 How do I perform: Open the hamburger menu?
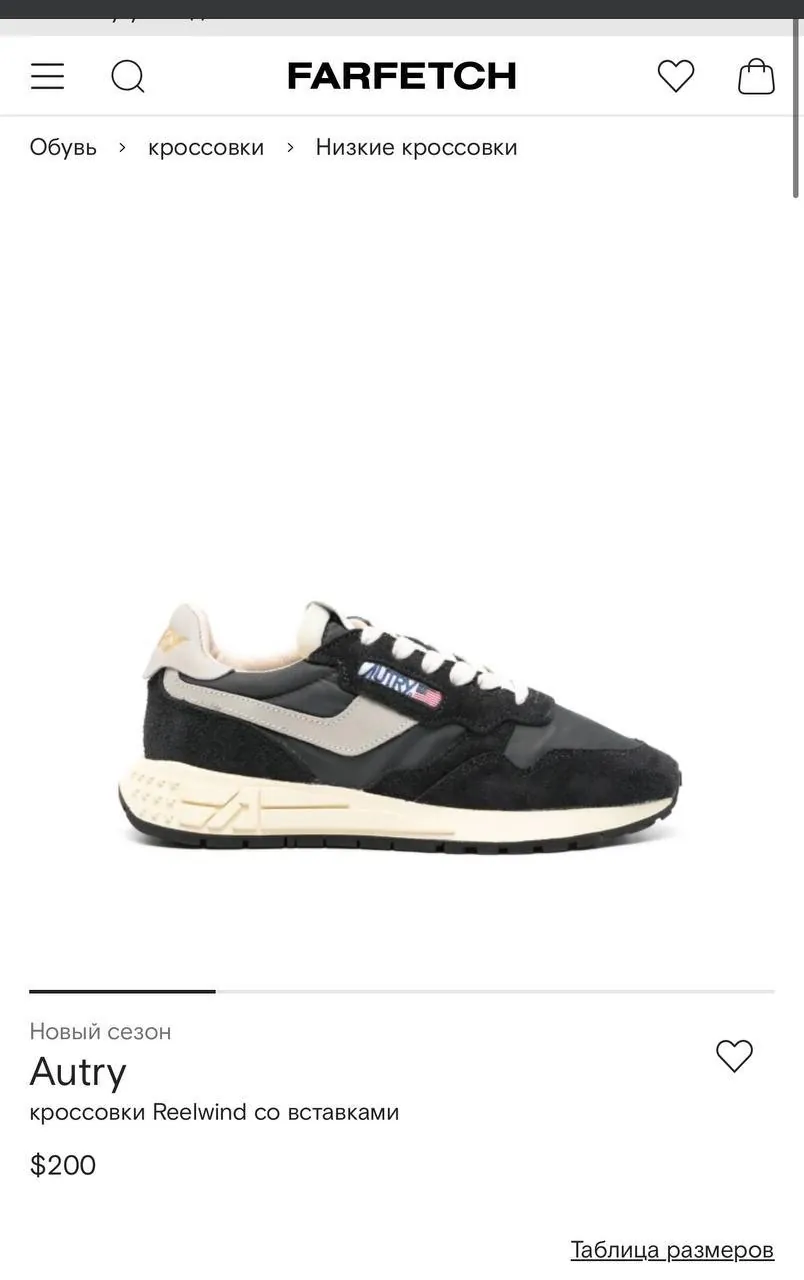(x=47, y=76)
